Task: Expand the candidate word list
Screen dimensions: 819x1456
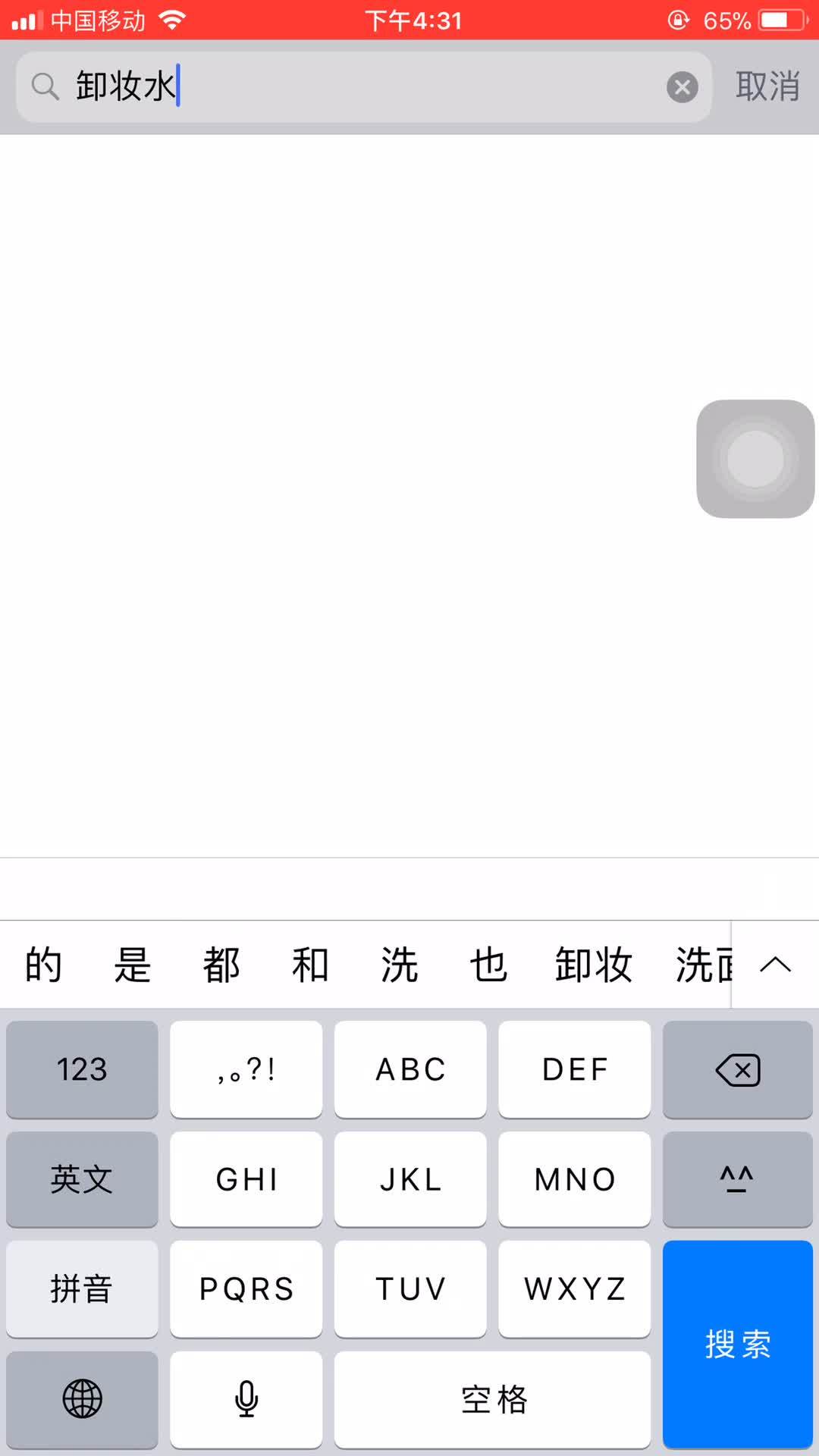Action: [775, 965]
